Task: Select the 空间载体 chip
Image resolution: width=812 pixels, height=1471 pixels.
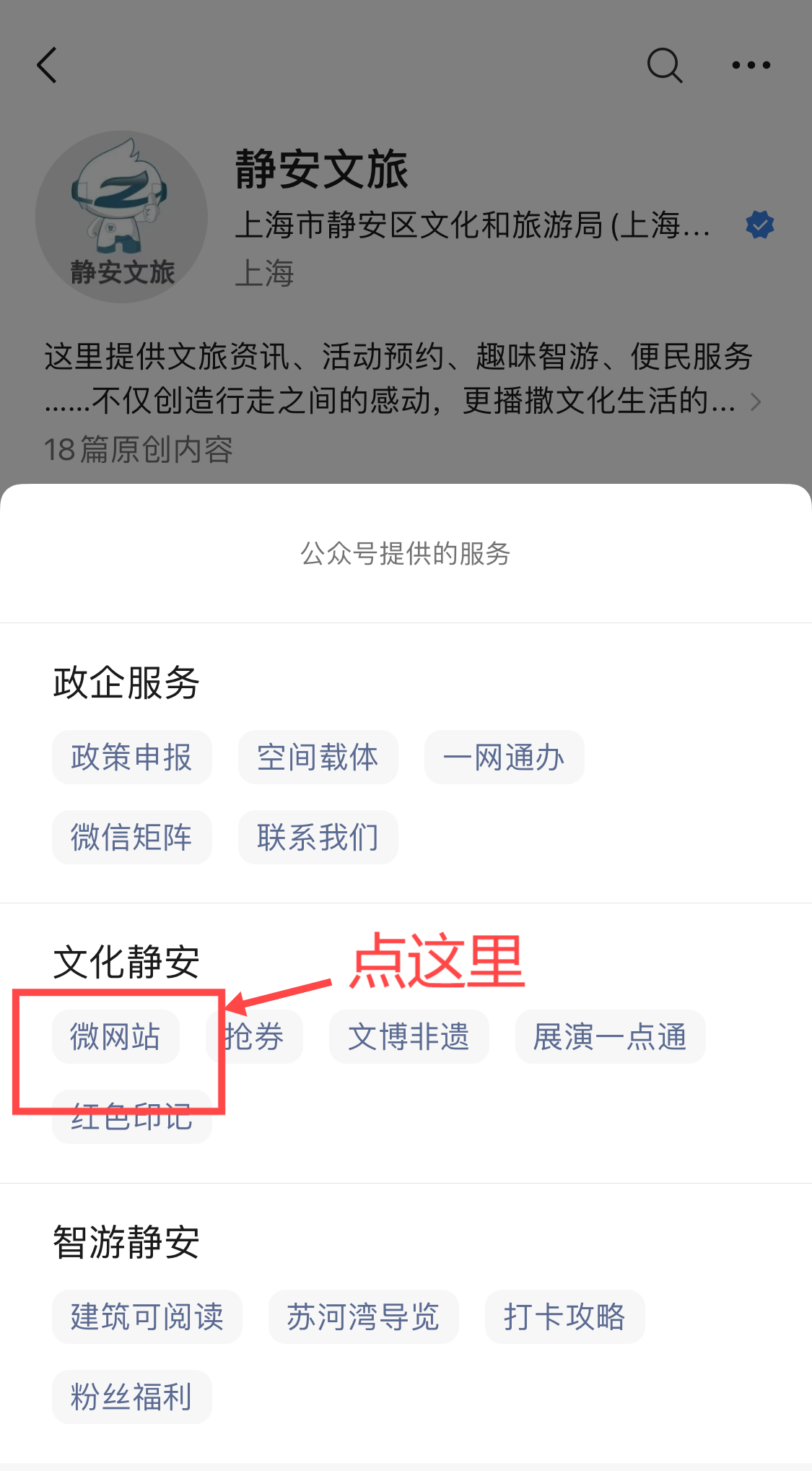Action: pyautogui.click(x=318, y=758)
